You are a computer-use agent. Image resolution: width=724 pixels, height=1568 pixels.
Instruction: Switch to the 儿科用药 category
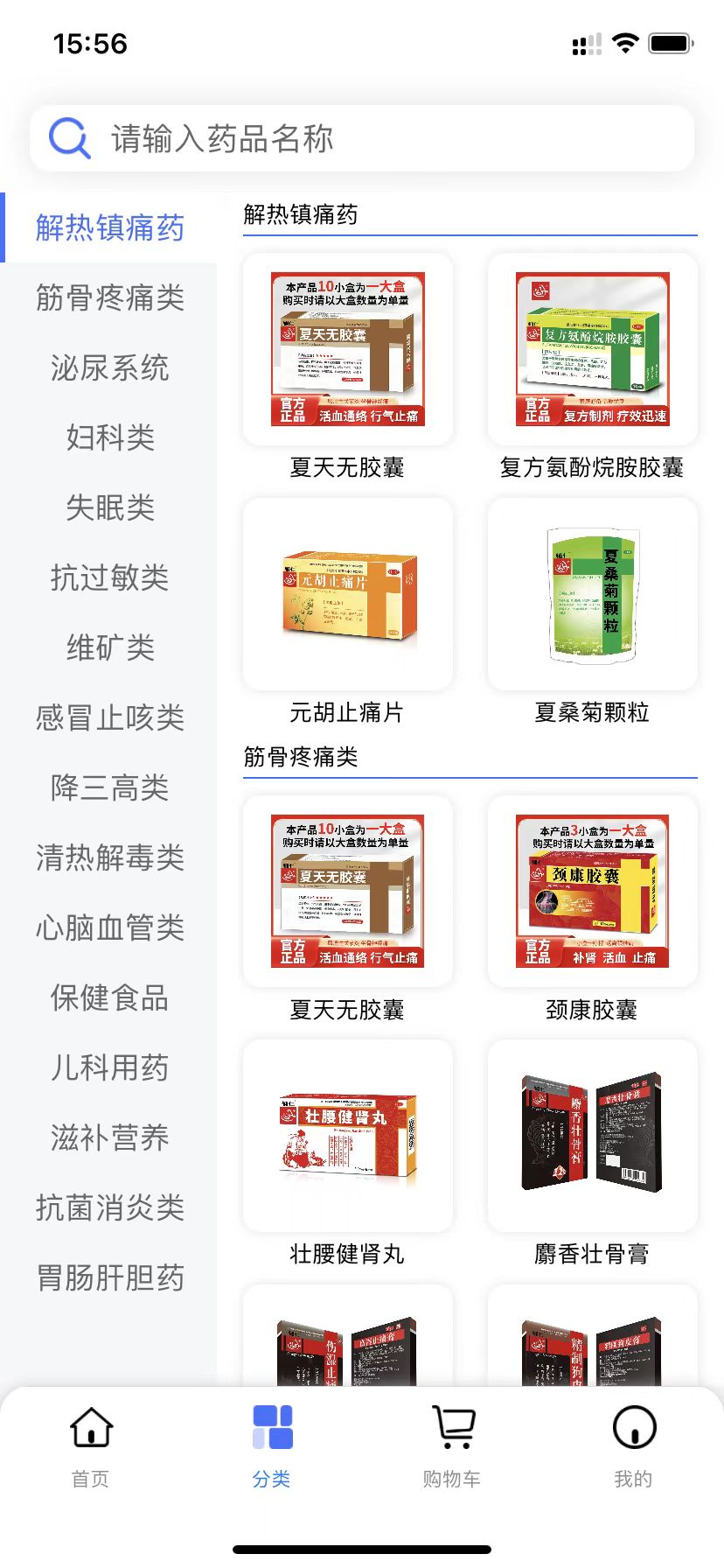[x=109, y=1067]
